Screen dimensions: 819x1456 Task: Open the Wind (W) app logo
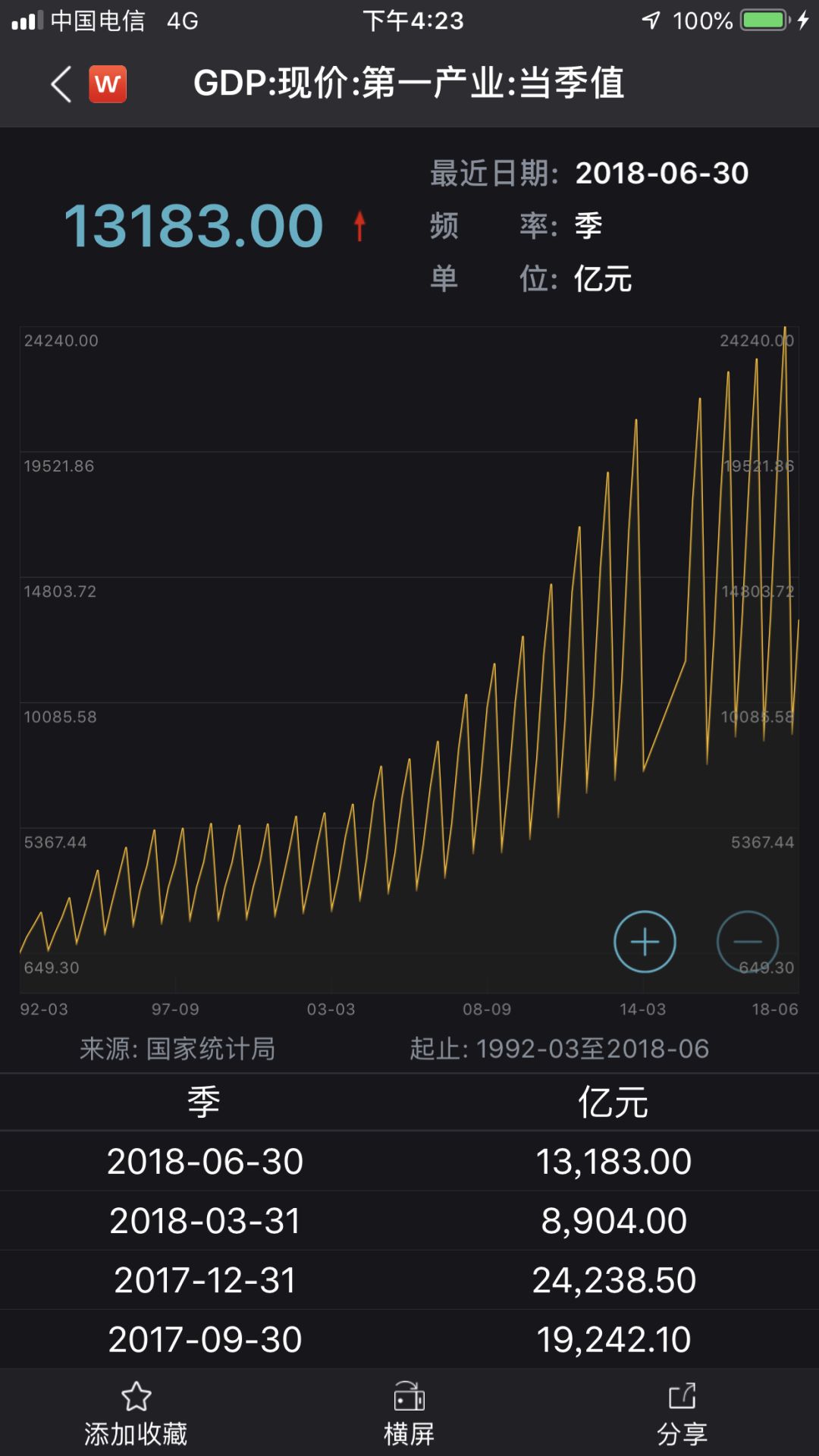coord(108,84)
